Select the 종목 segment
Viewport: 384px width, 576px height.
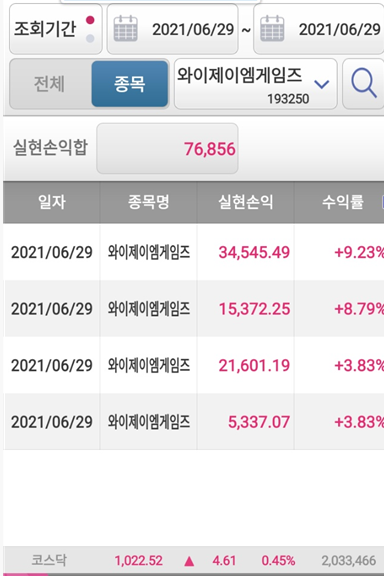pyautogui.click(x=129, y=84)
